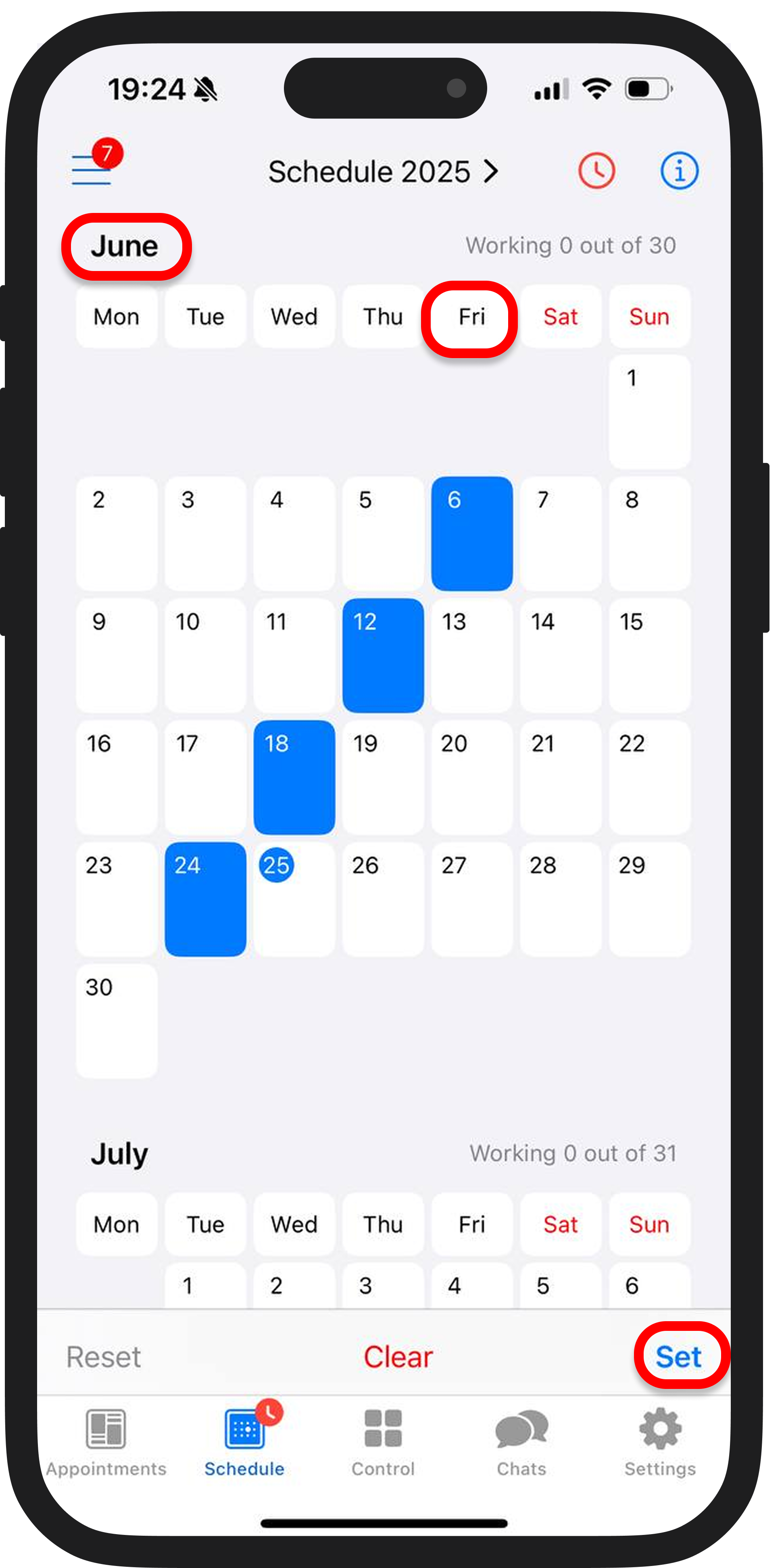Select the Mon weekday column in June
Viewport: 784px width, 1568px height.
116,317
